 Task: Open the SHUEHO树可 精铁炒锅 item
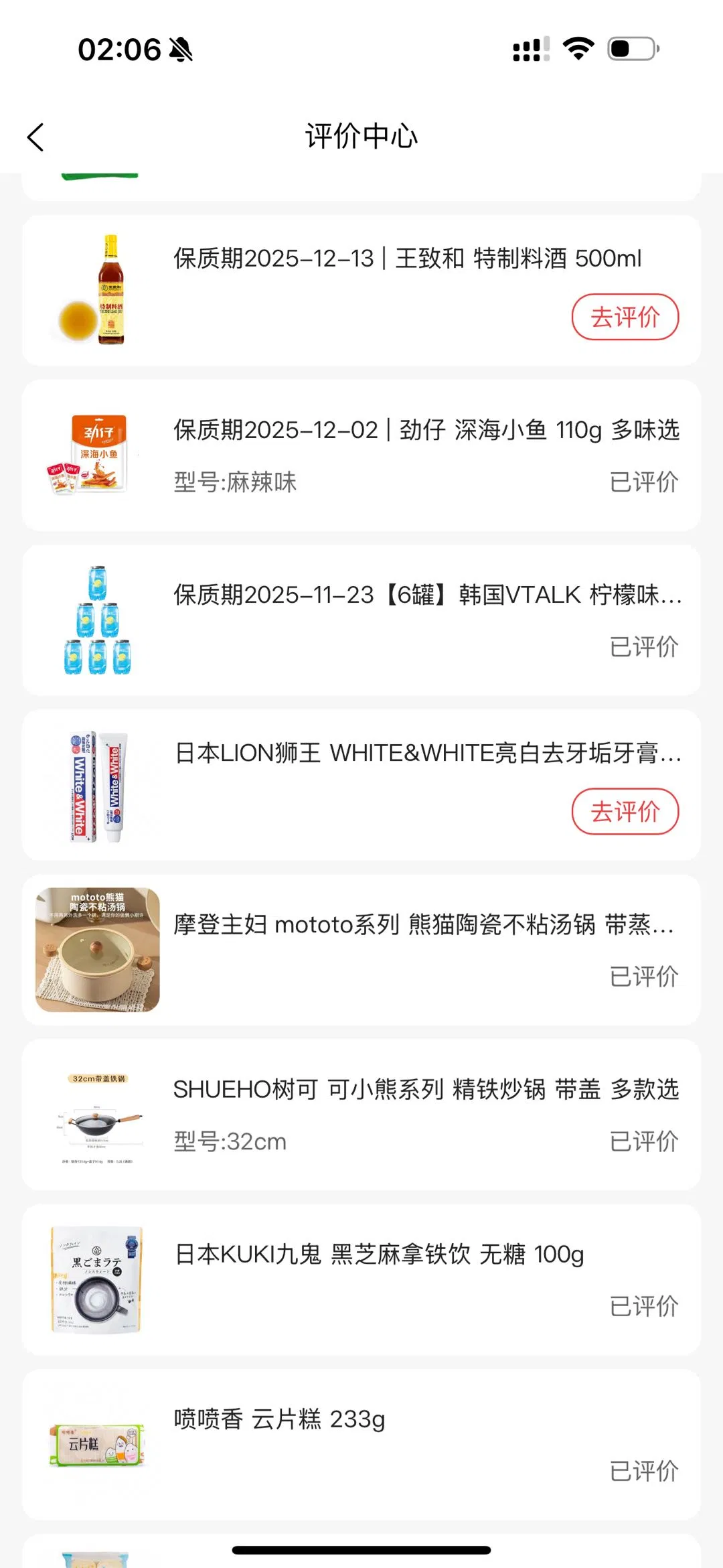[x=426, y=1090]
